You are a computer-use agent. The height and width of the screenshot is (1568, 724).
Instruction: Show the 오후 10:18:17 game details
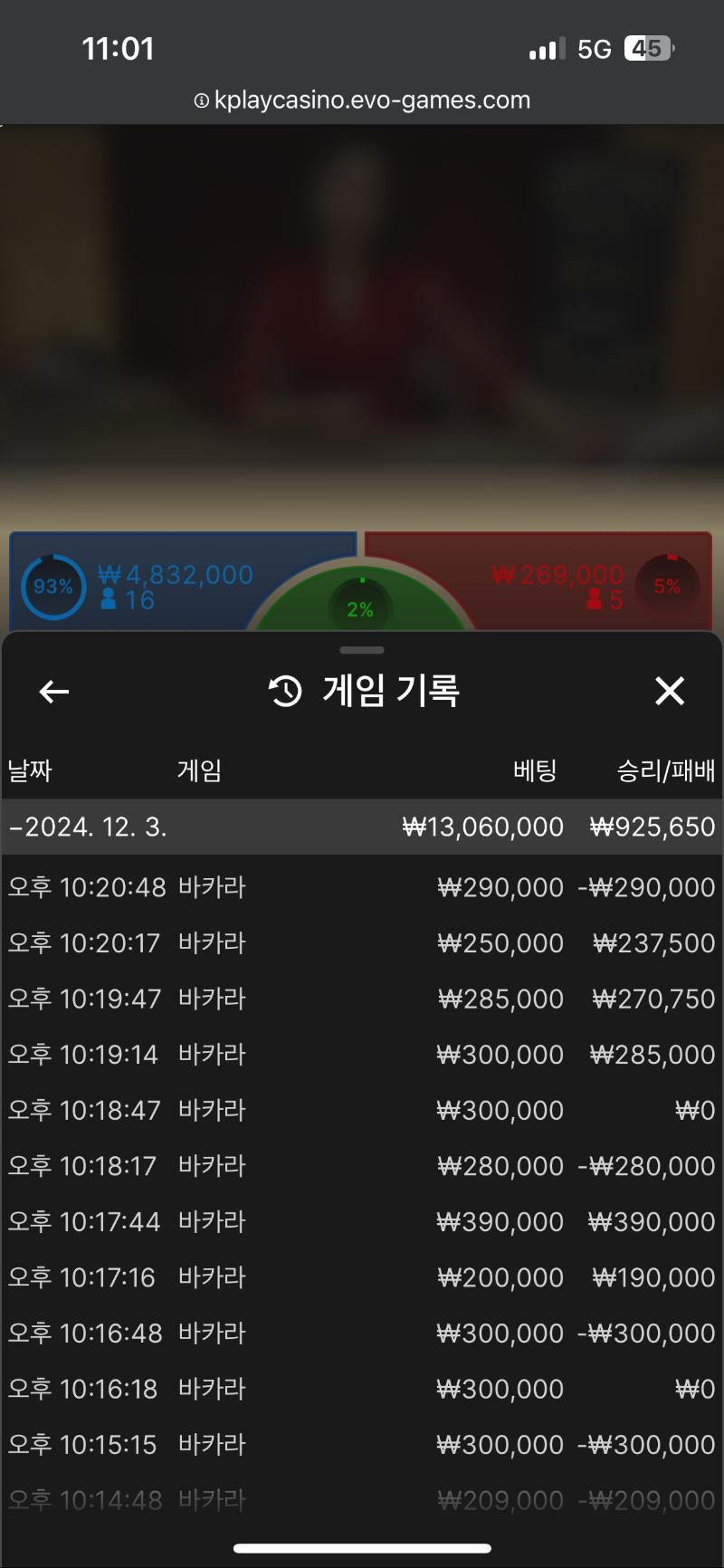tap(362, 1166)
